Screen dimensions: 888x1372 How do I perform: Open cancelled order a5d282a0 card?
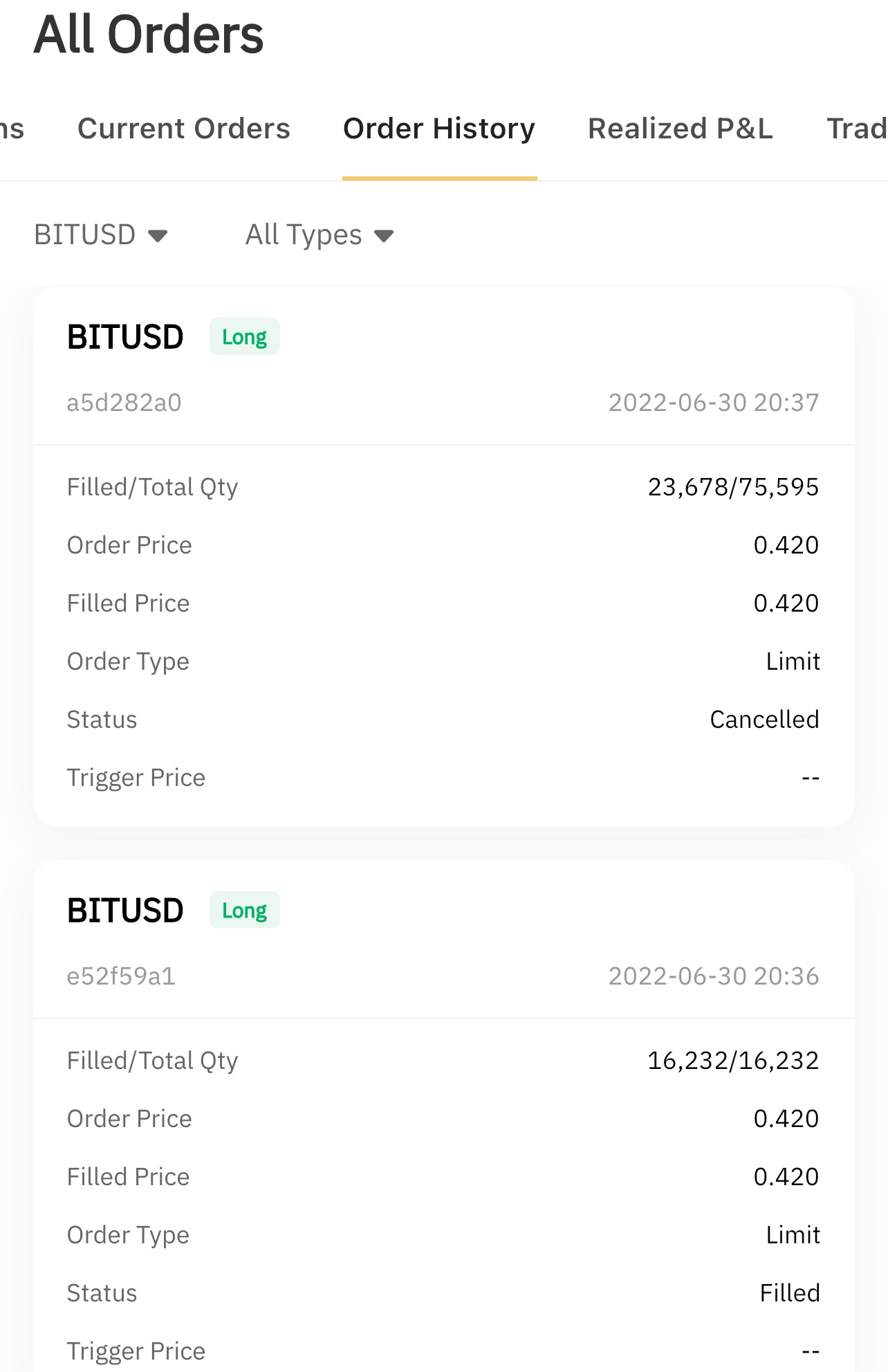pyautogui.click(x=443, y=556)
